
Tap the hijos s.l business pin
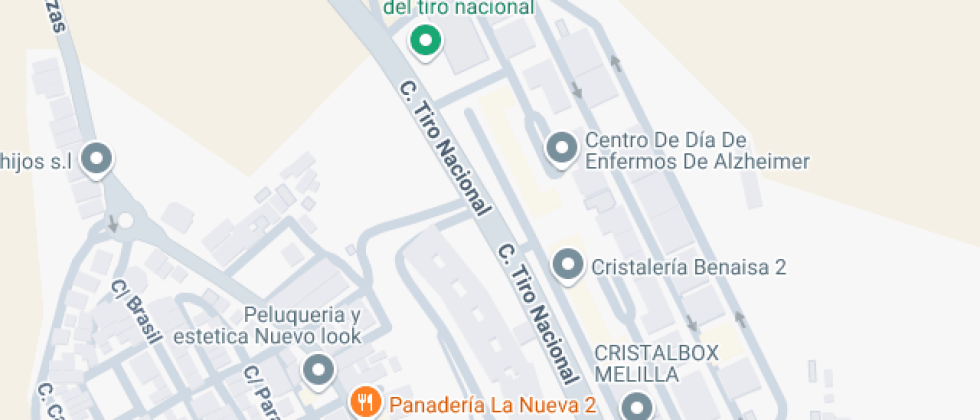point(97,158)
